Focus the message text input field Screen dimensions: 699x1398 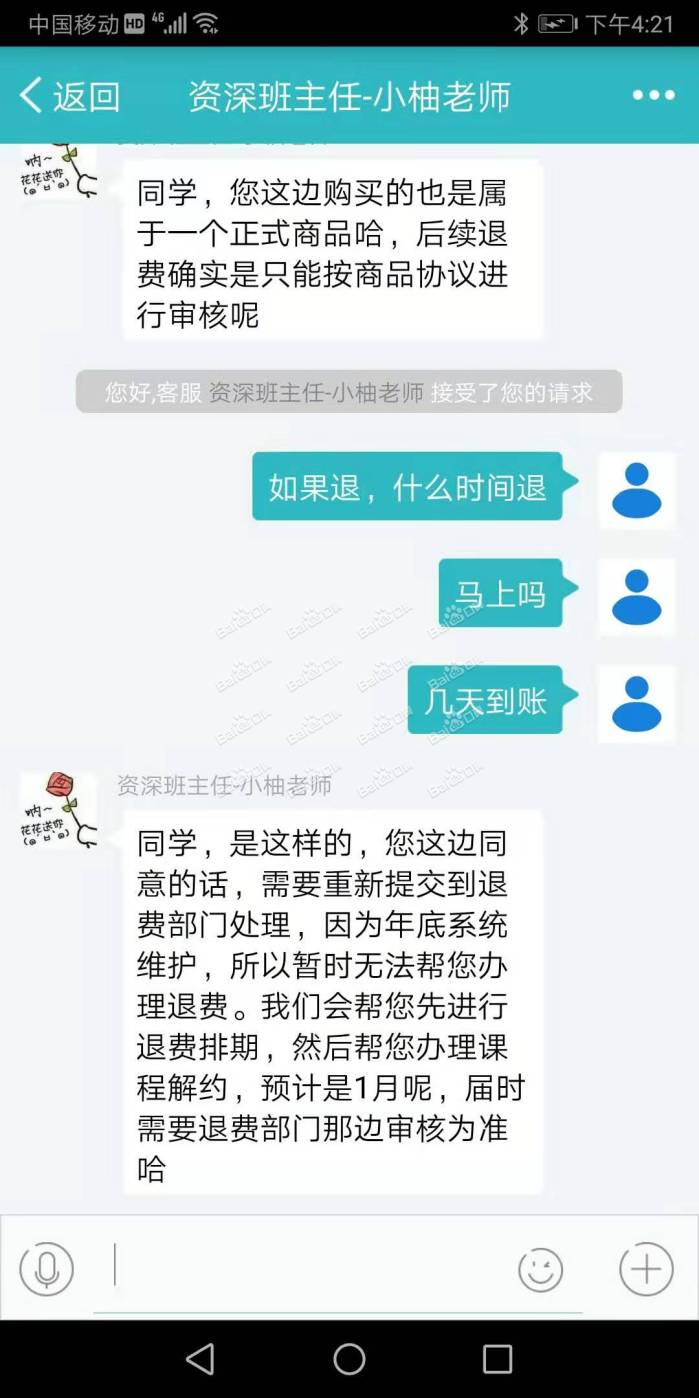(310, 1267)
